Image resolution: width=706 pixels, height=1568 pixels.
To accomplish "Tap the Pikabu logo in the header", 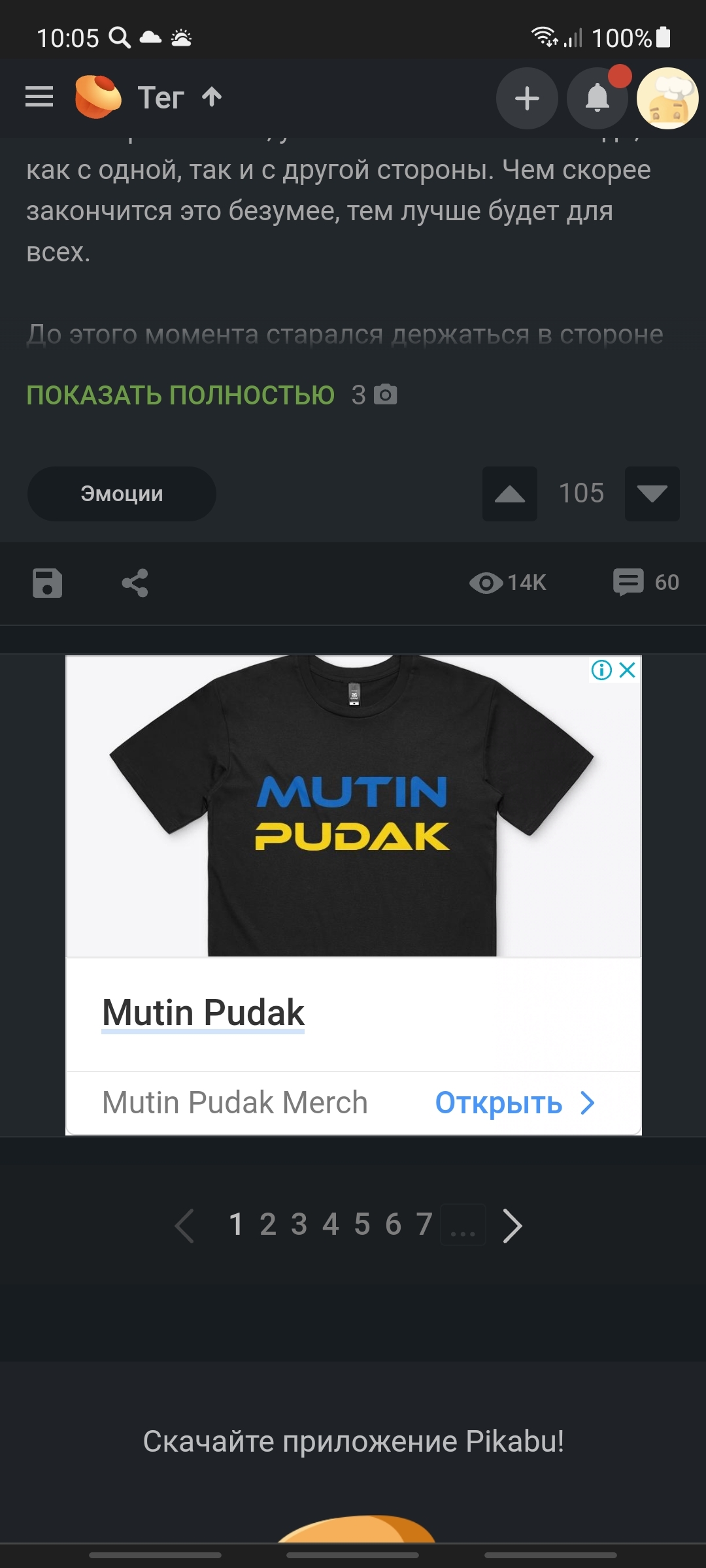I will 98,97.
